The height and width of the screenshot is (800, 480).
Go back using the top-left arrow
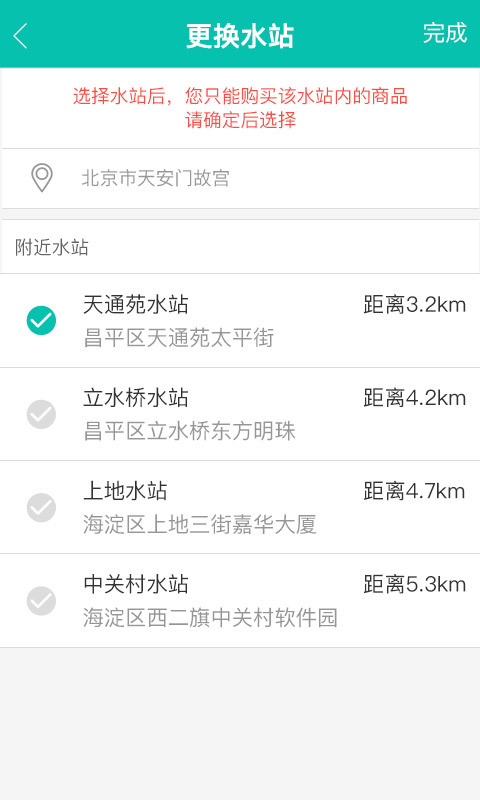20,36
